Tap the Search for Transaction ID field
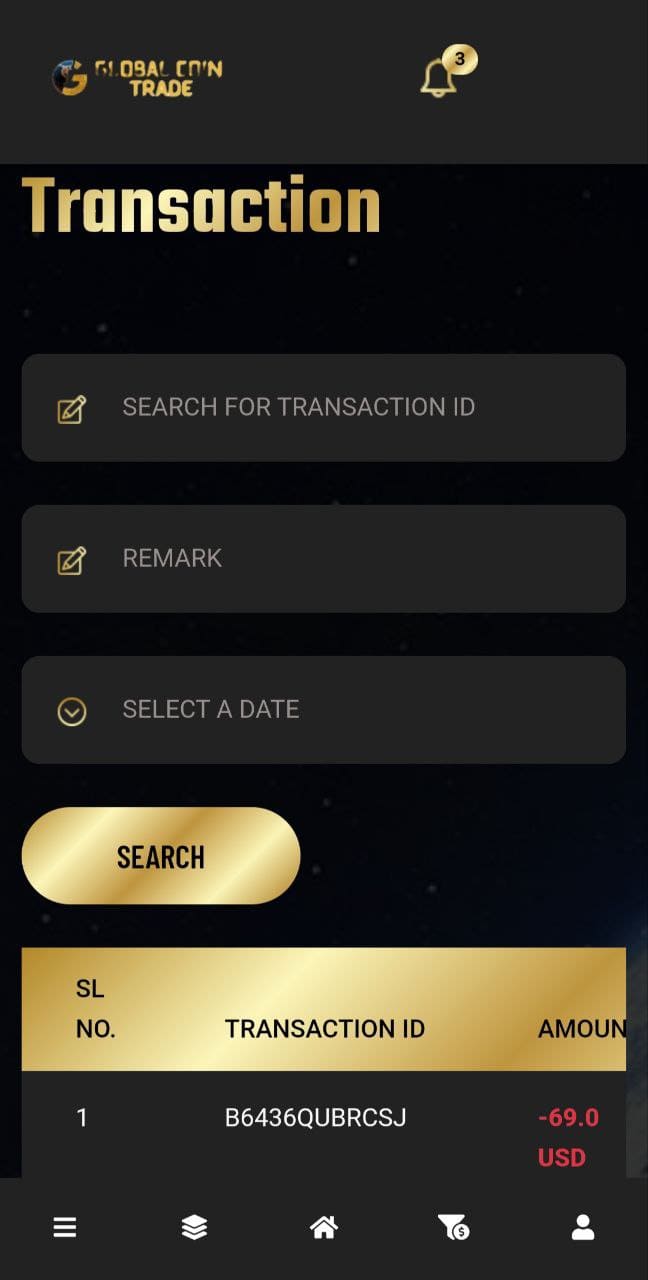Viewport: 648px width, 1280px height. pyautogui.click(x=324, y=407)
